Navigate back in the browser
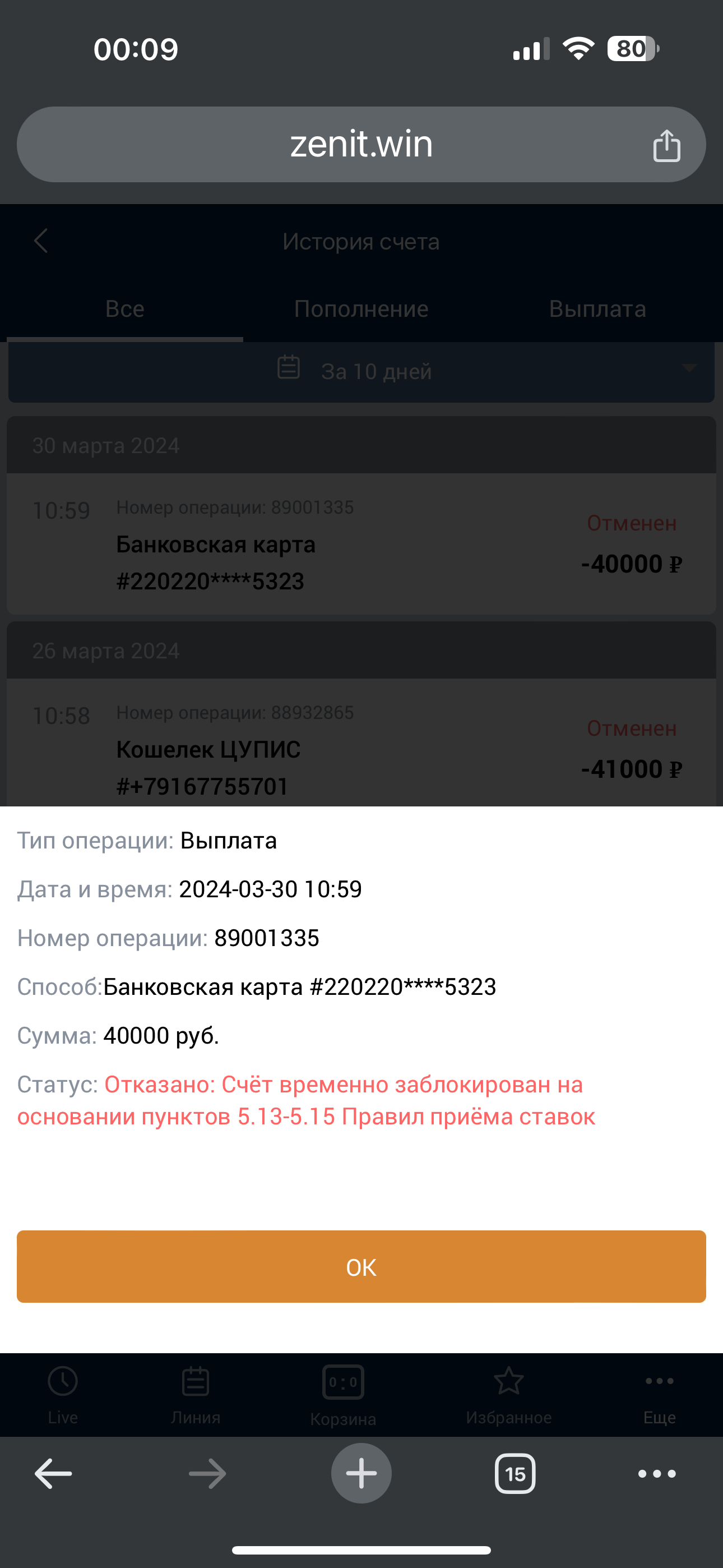The height and width of the screenshot is (1568, 723). click(54, 1474)
